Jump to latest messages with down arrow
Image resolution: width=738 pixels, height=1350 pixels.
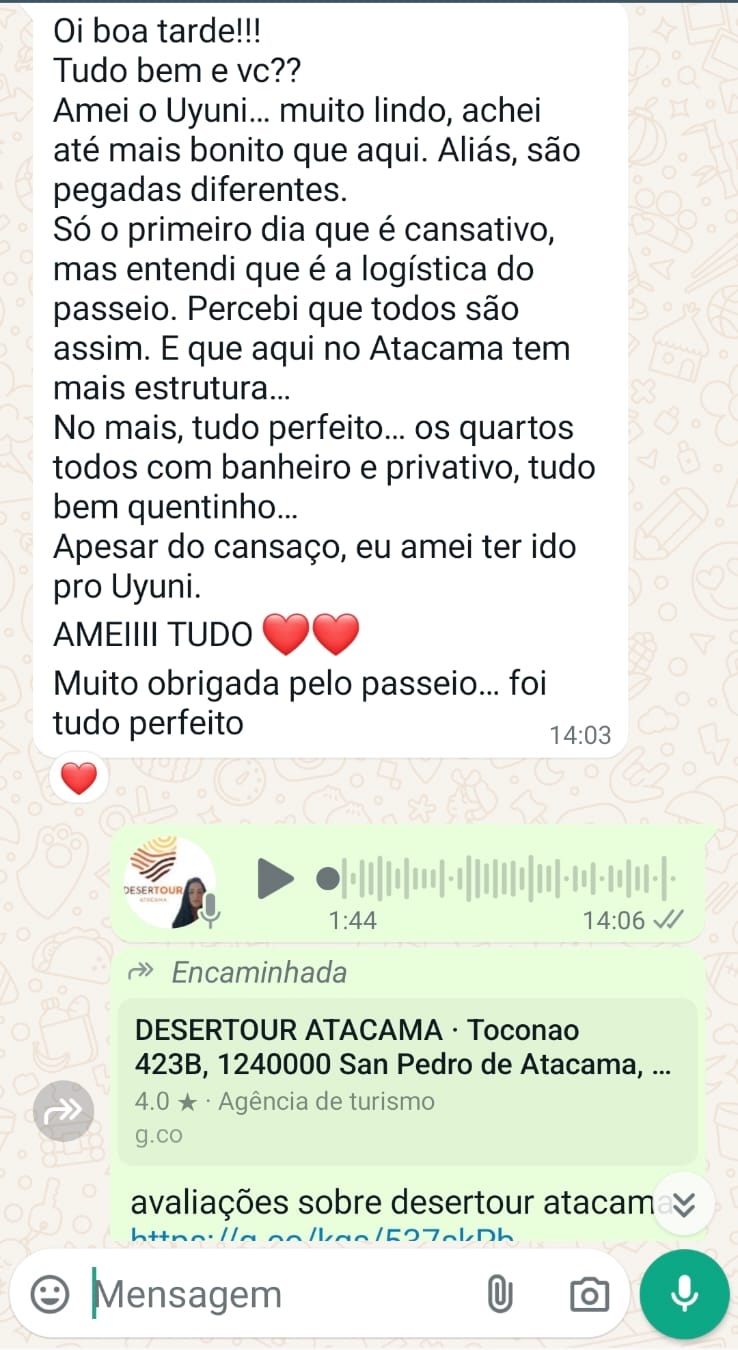684,1204
